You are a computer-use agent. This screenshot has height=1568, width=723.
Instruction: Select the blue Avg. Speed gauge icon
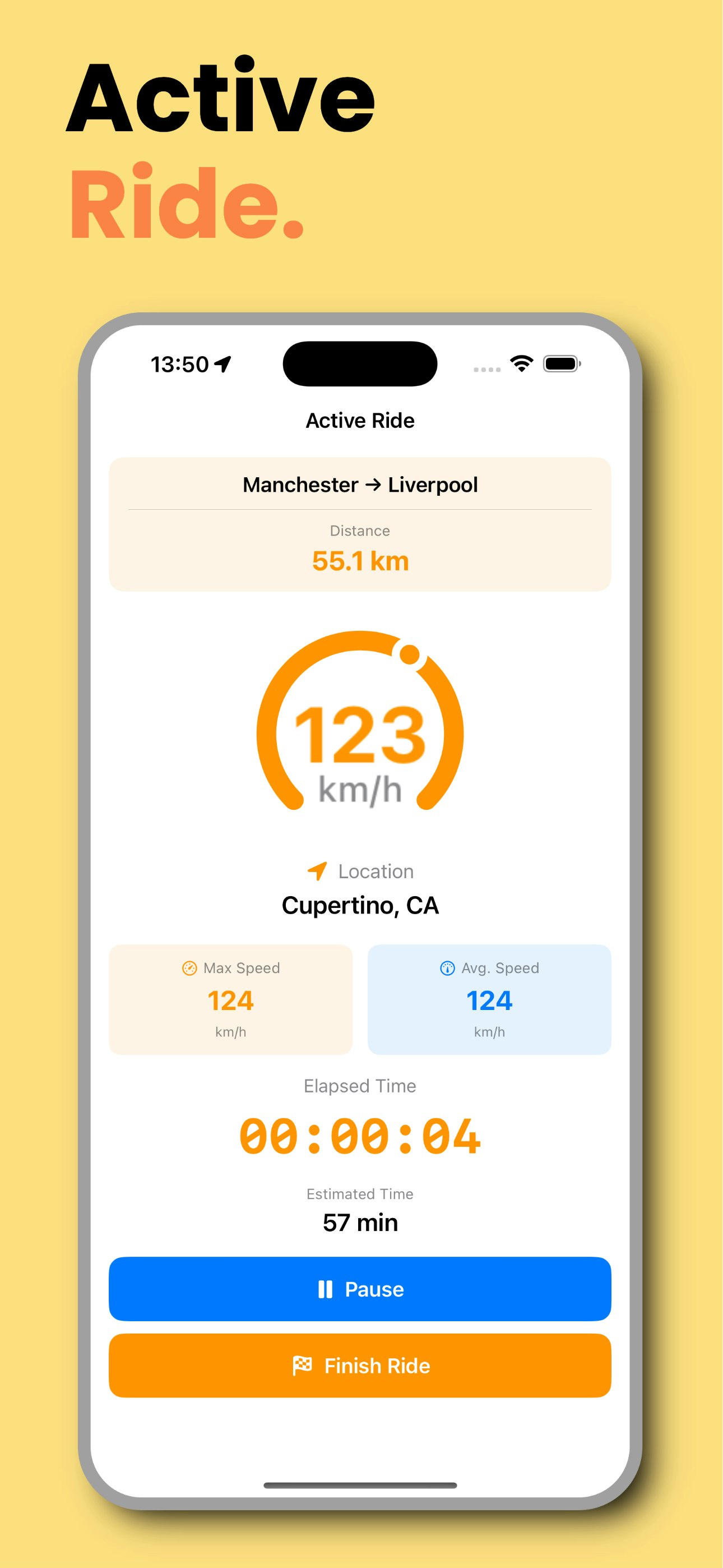click(x=448, y=968)
